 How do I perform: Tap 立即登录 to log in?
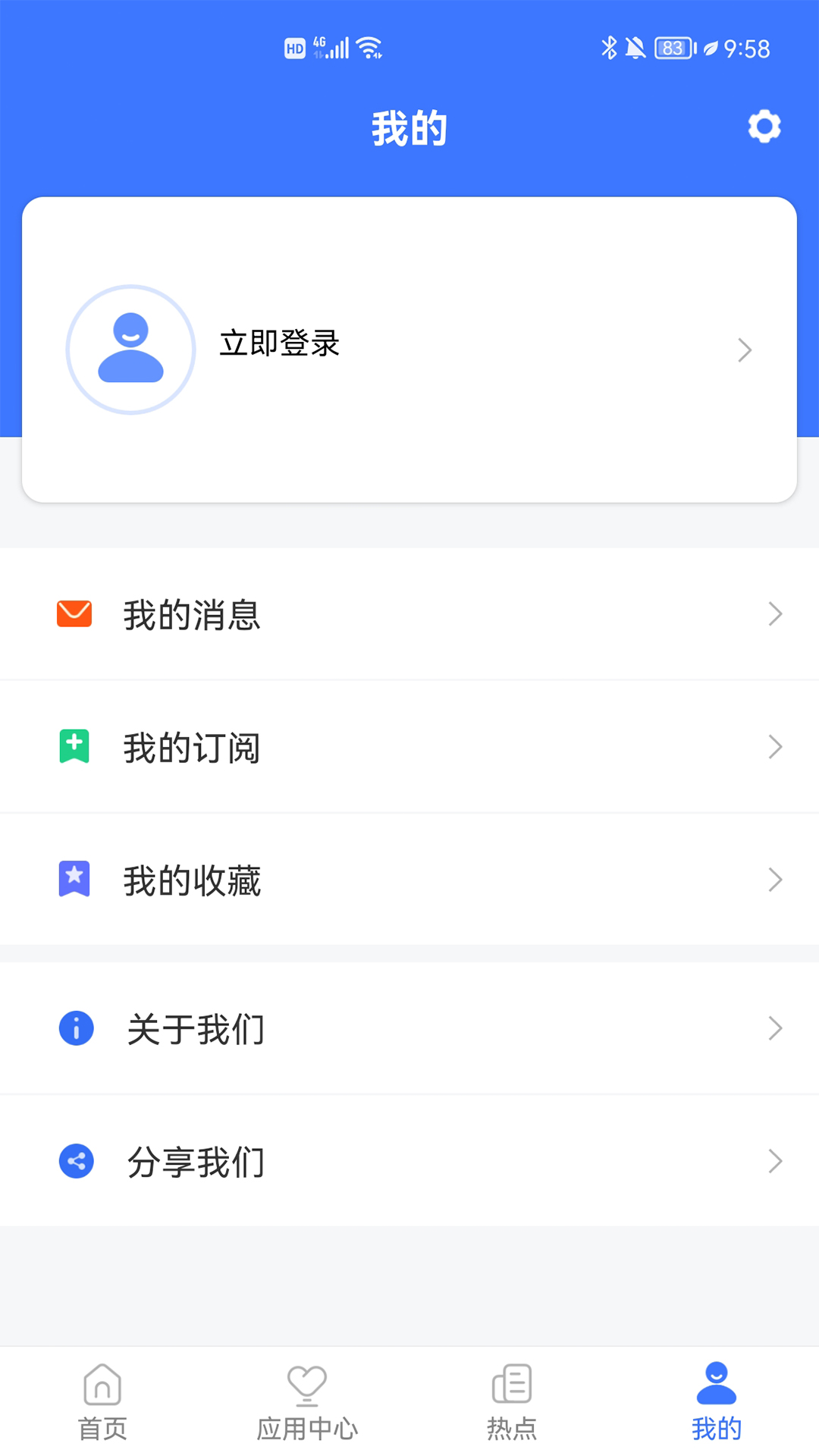click(x=279, y=344)
